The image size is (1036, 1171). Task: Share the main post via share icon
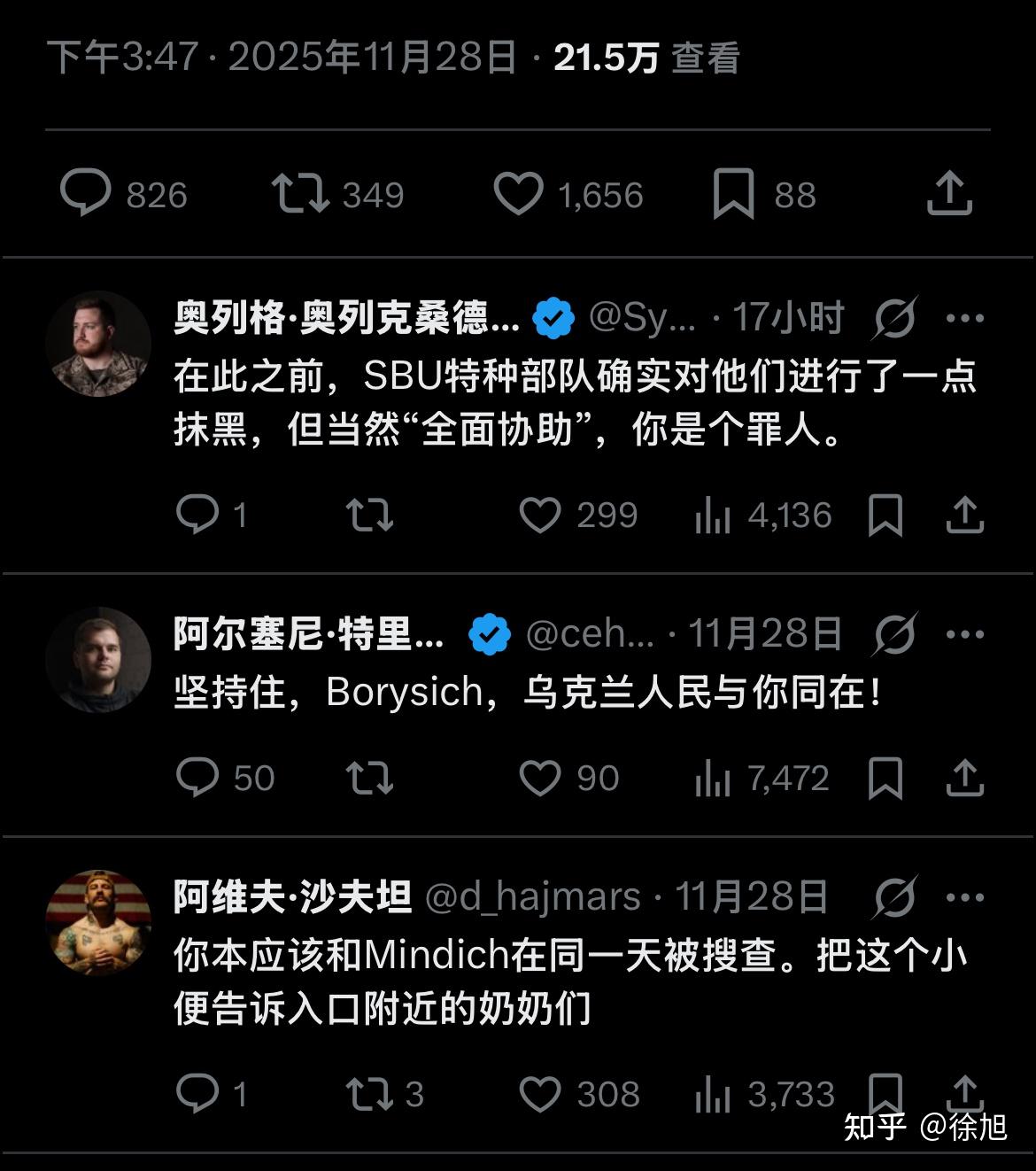tap(949, 193)
